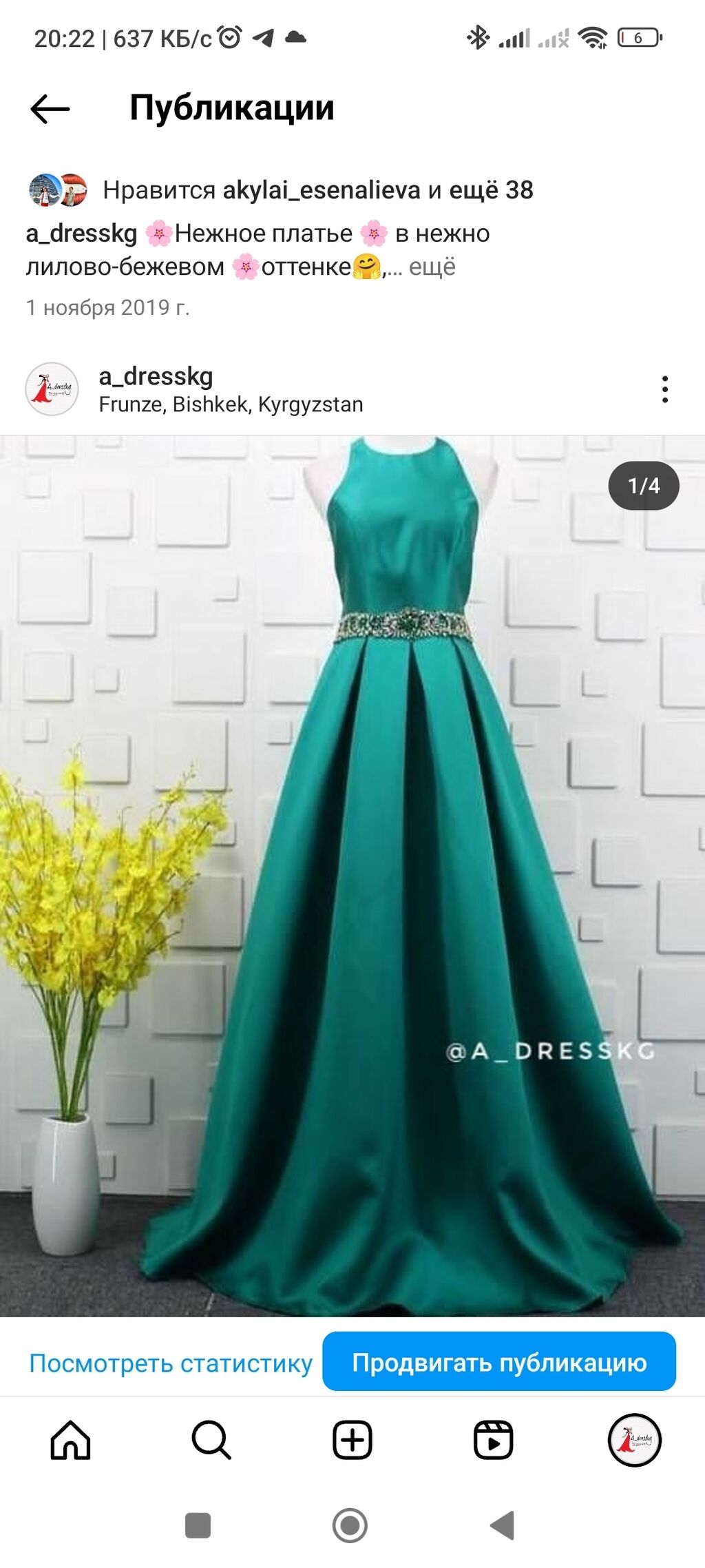Open location Frunze, Bishkek, Kyrgyzstan
Viewport: 705px width, 1568px height.
click(231, 404)
